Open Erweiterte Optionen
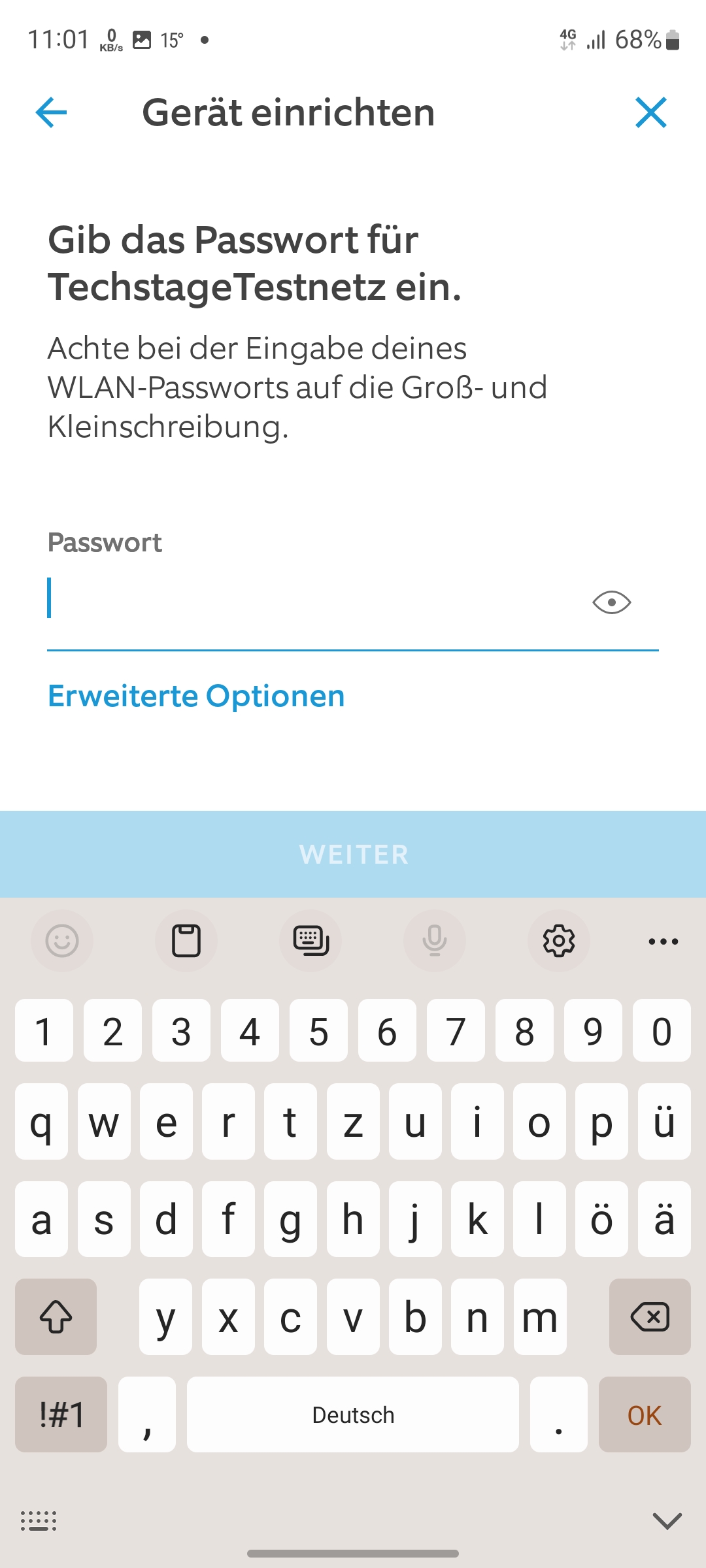Screen dimensions: 706x1568 (x=196, y=696)
